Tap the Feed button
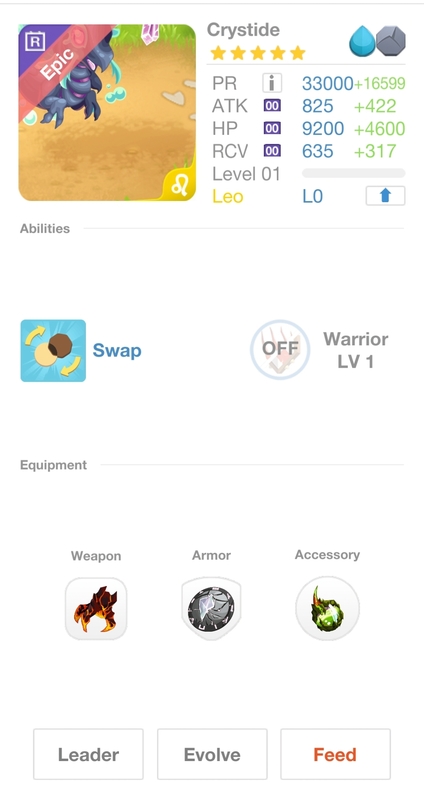 click(335, 754)
